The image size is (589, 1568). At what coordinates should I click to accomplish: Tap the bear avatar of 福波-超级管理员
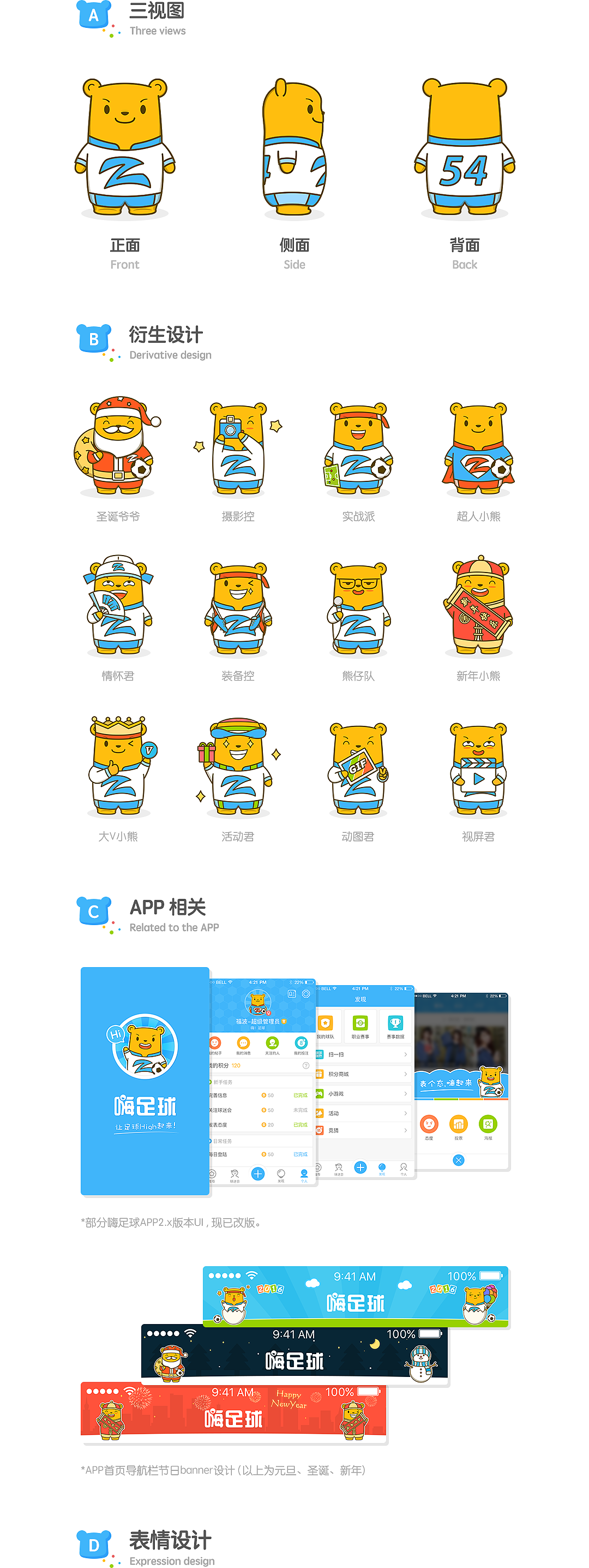(x=258, y=1004)
